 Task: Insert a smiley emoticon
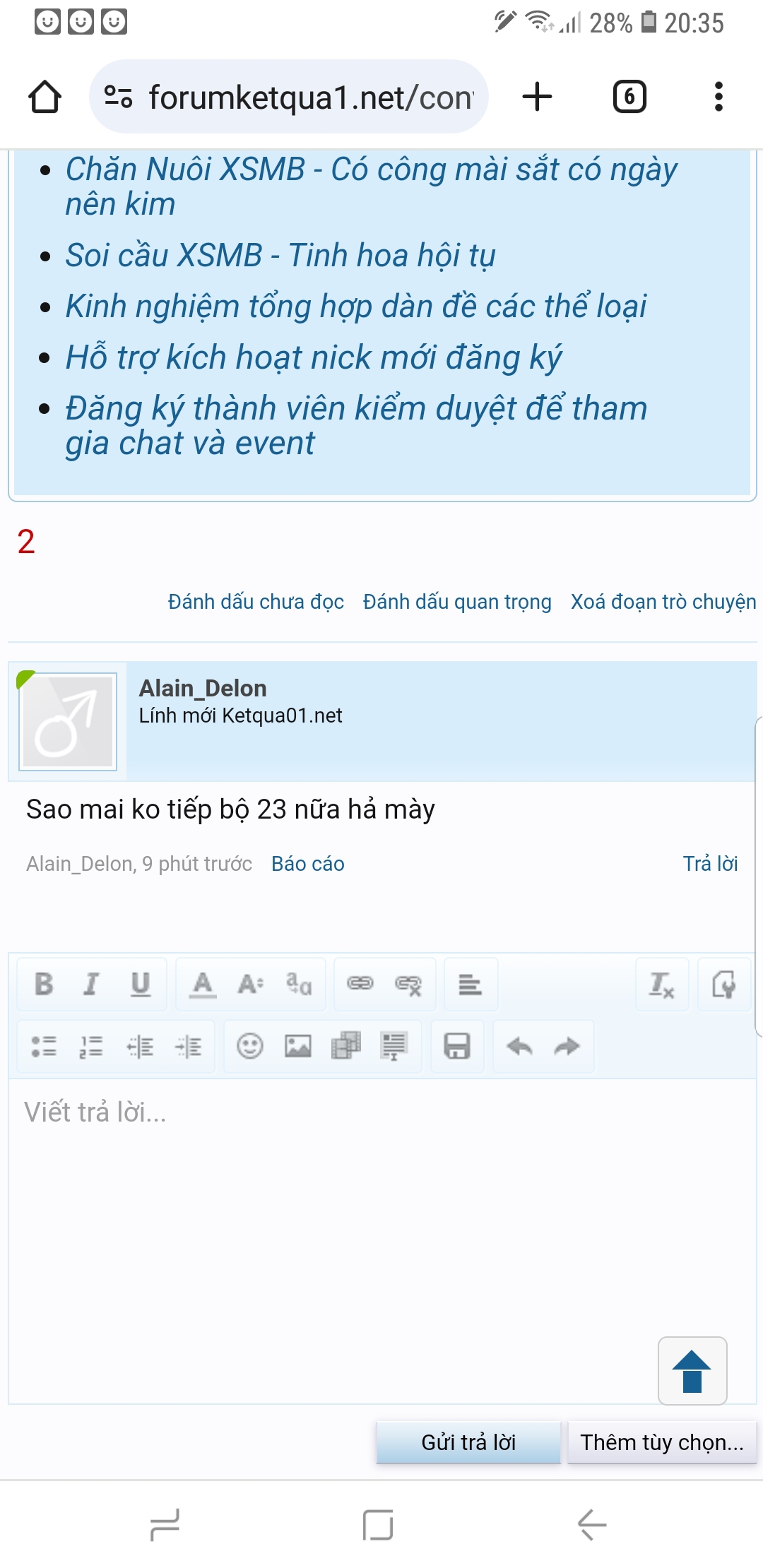click(x=249, y=1046)
